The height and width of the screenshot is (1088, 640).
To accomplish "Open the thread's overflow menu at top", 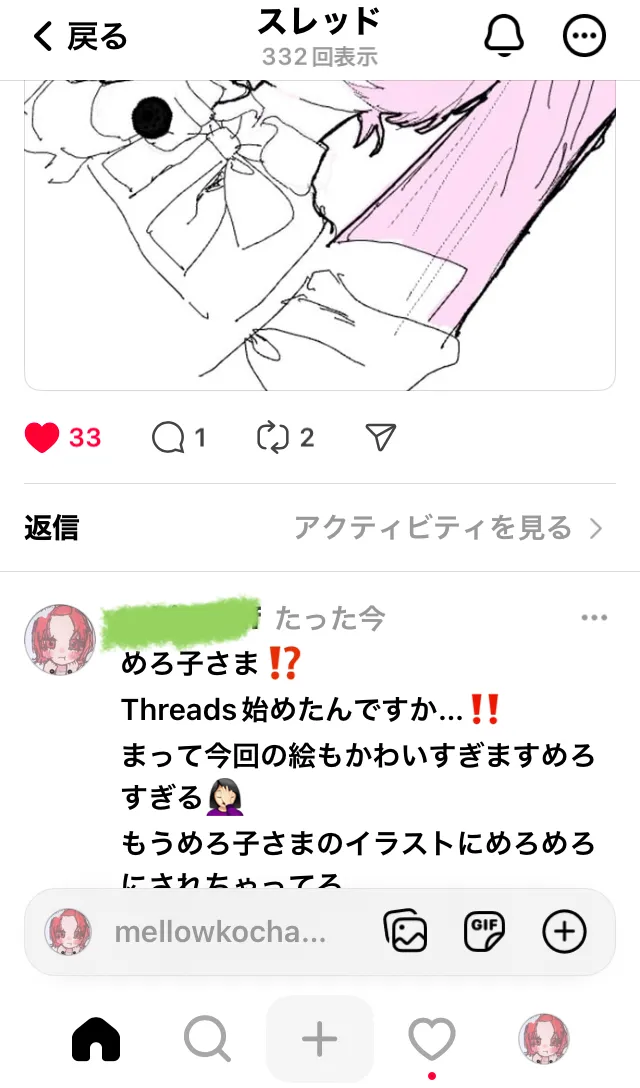I will (x=585, y=37).
